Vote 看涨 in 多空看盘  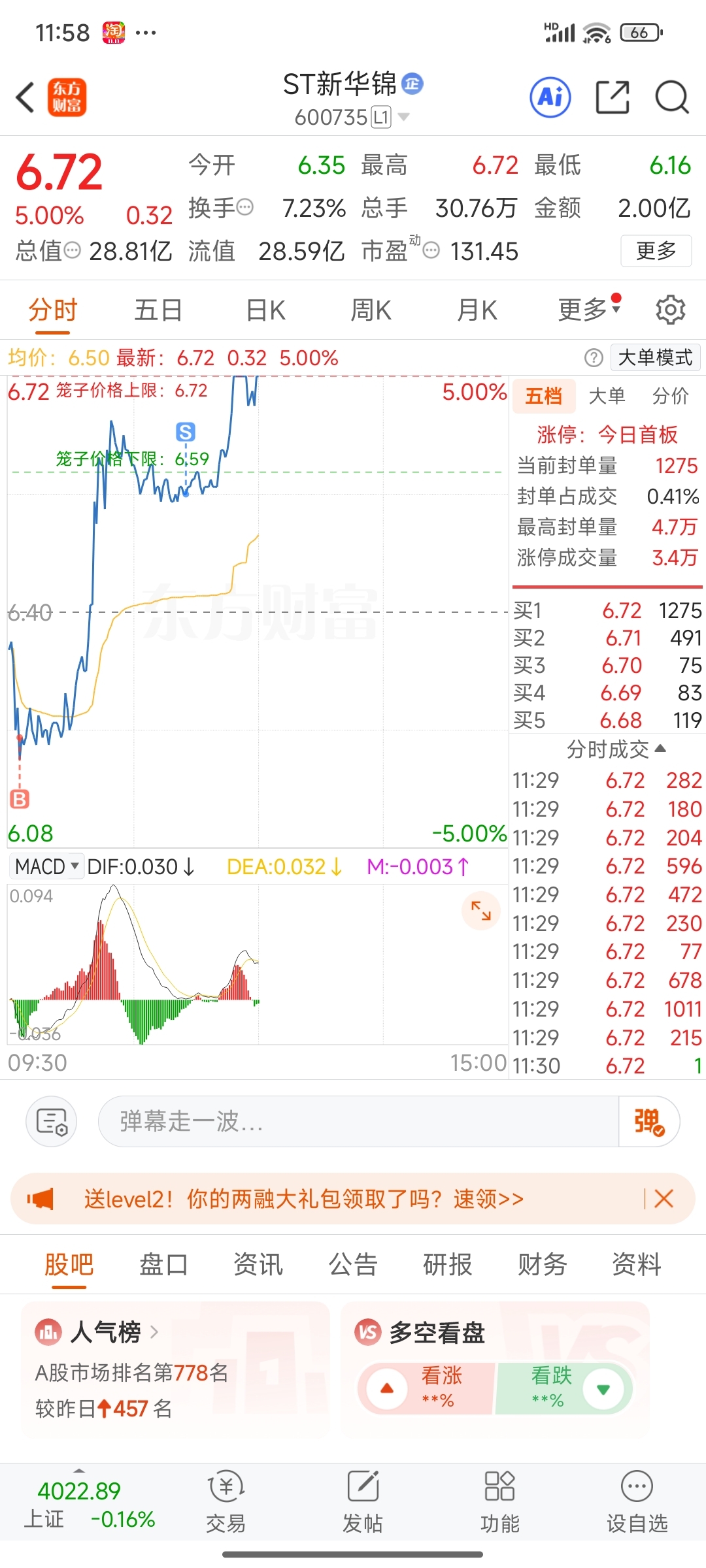point(426,1388)
